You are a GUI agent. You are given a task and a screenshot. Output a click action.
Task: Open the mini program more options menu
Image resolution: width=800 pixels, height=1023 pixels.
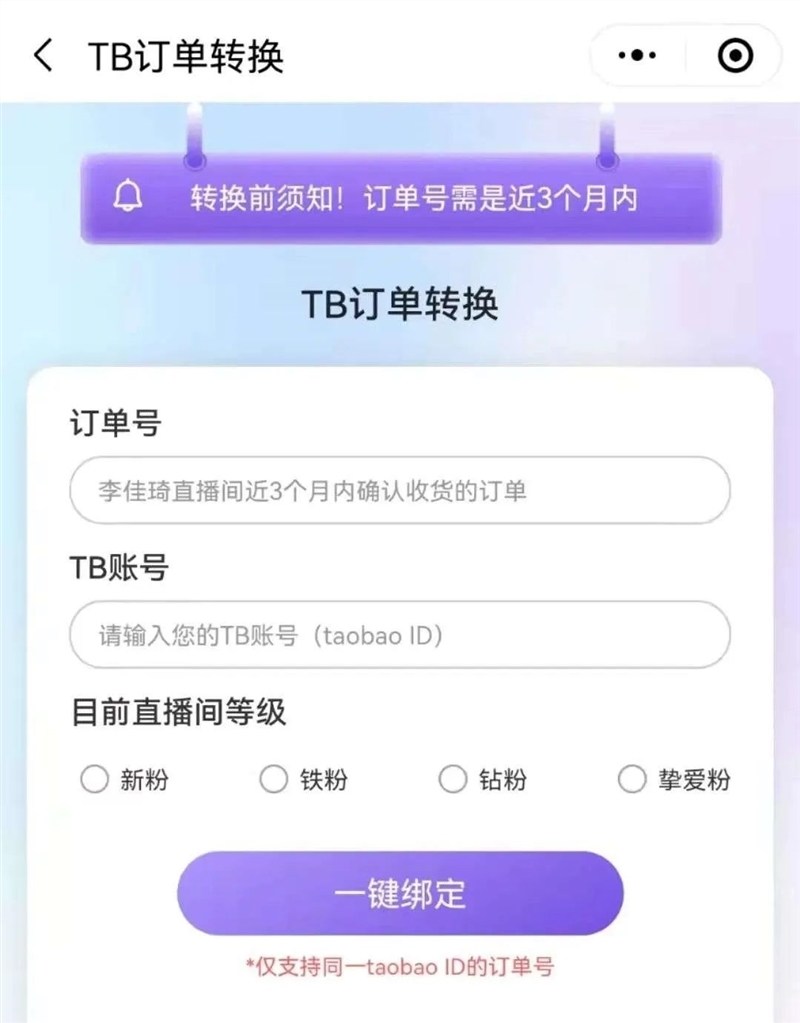[637, 56]
